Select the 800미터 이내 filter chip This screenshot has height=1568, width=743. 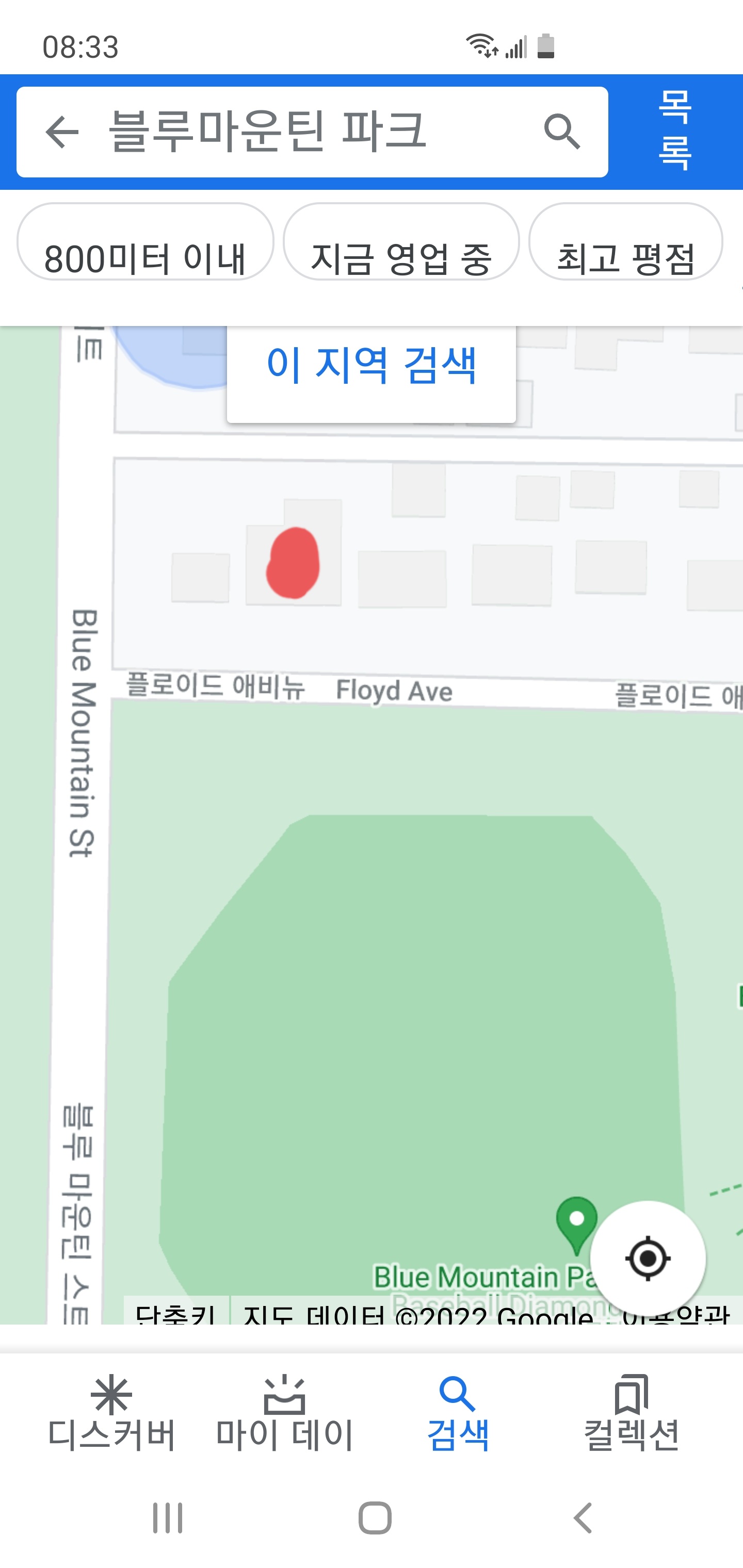click(x=145, y=242)
